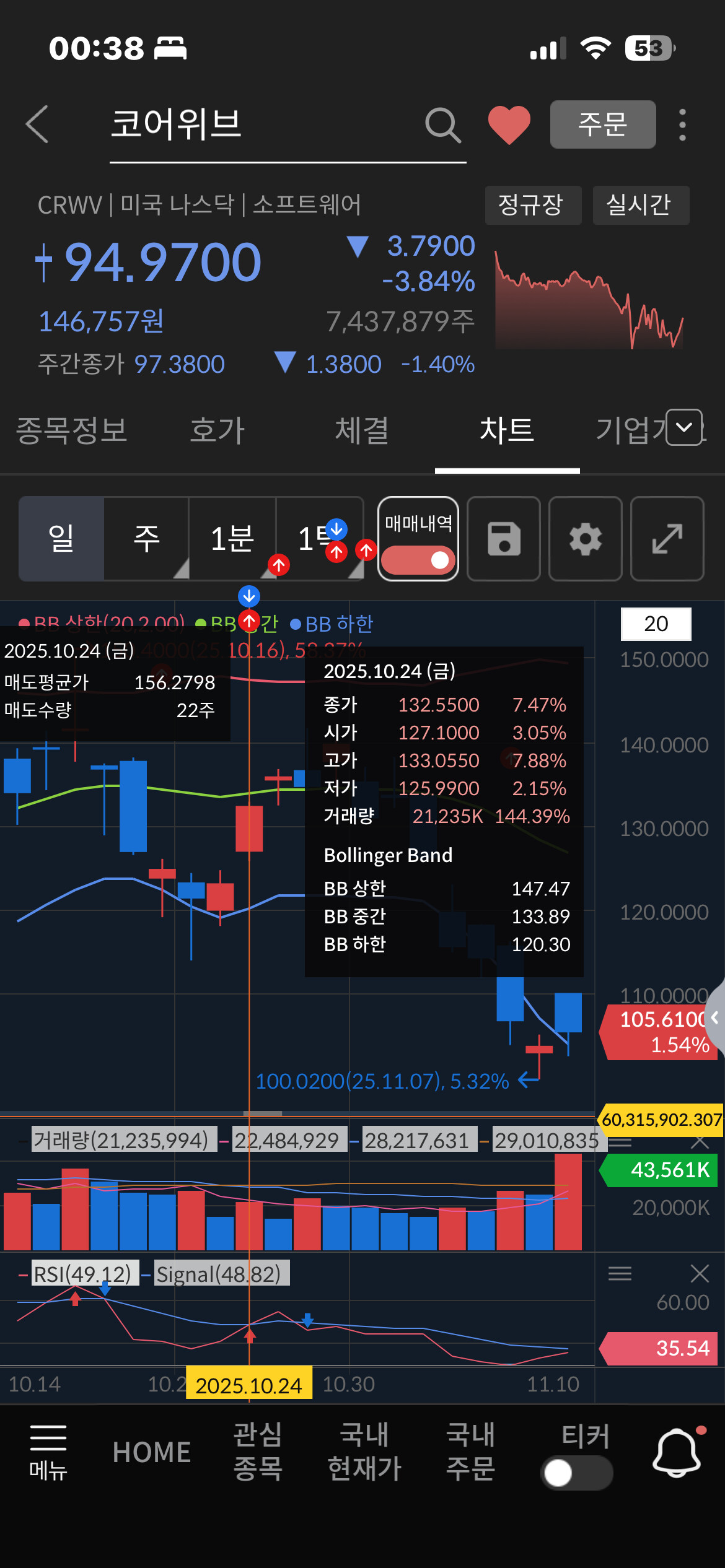
Task: Remove 코어위브 from favorites with heart icon
Action: pos(509,124)
